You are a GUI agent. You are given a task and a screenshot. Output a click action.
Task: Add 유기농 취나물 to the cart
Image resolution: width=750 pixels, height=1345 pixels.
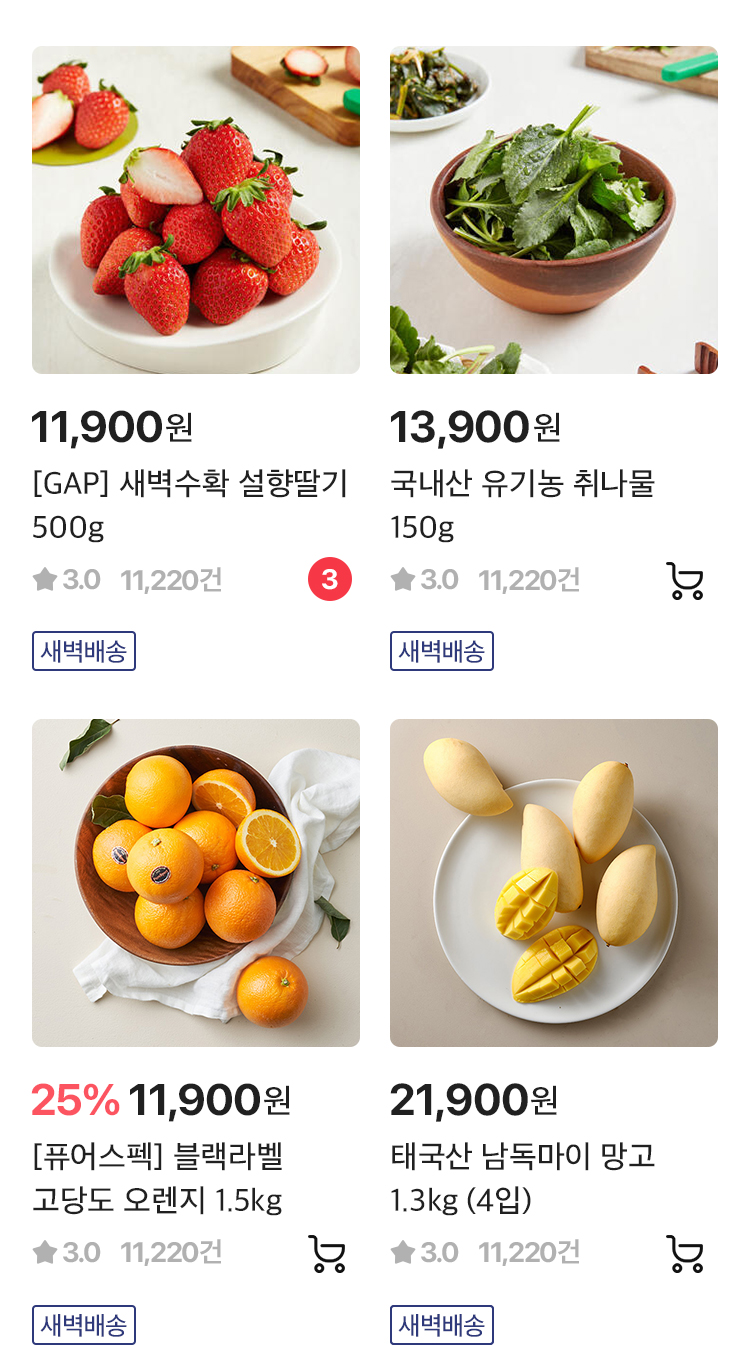click(685, 581)
